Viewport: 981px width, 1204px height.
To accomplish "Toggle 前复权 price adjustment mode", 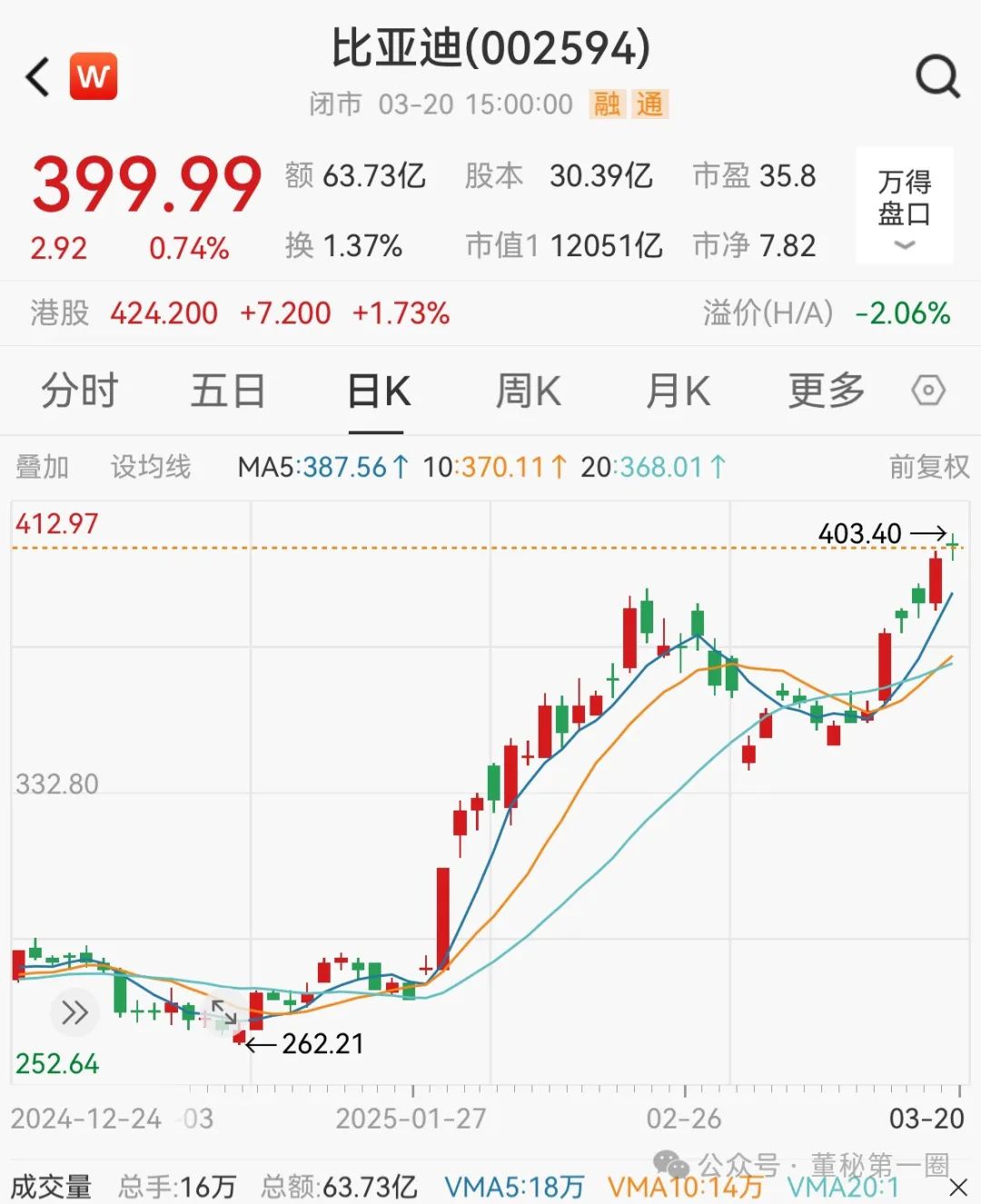I will pos(928,466).
